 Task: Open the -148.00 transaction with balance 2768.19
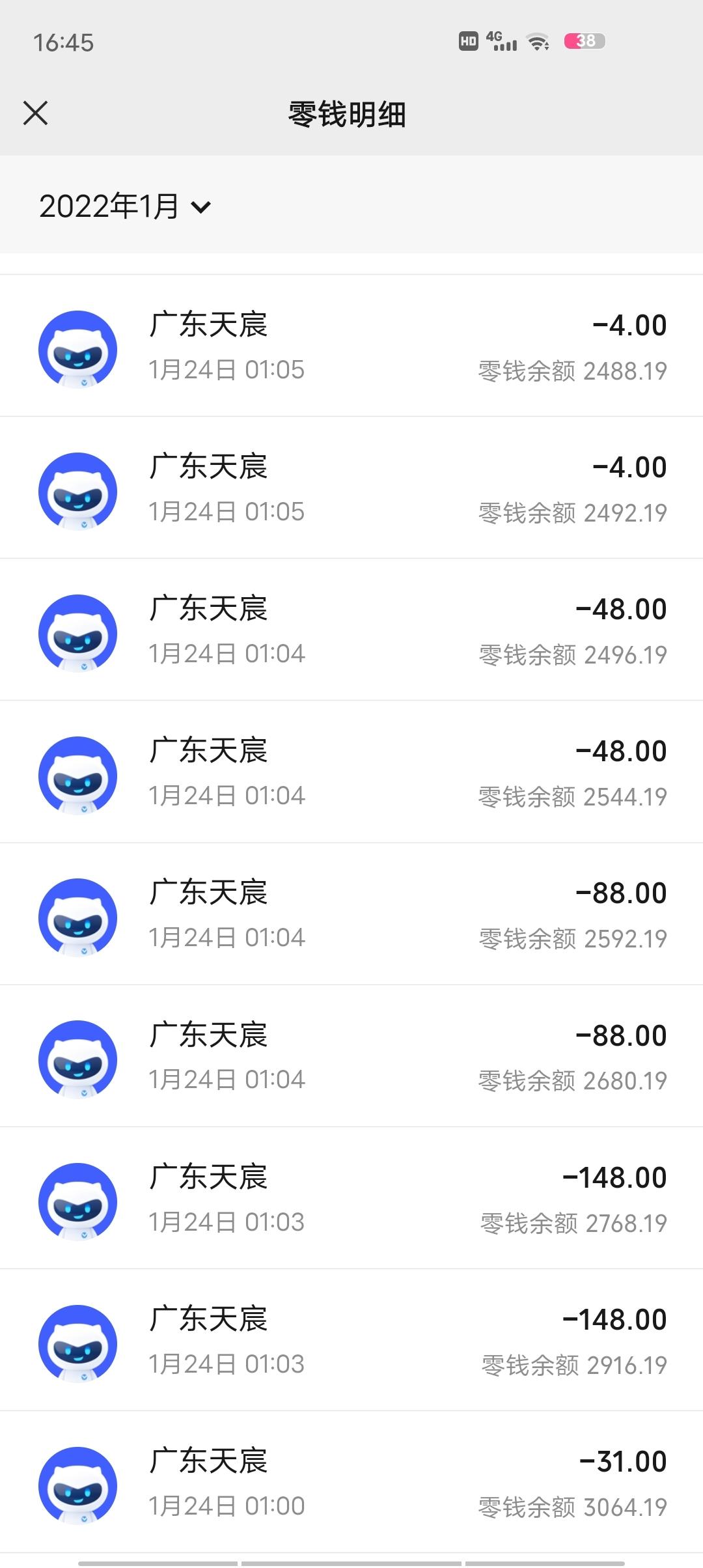(x=351, y=1198)
